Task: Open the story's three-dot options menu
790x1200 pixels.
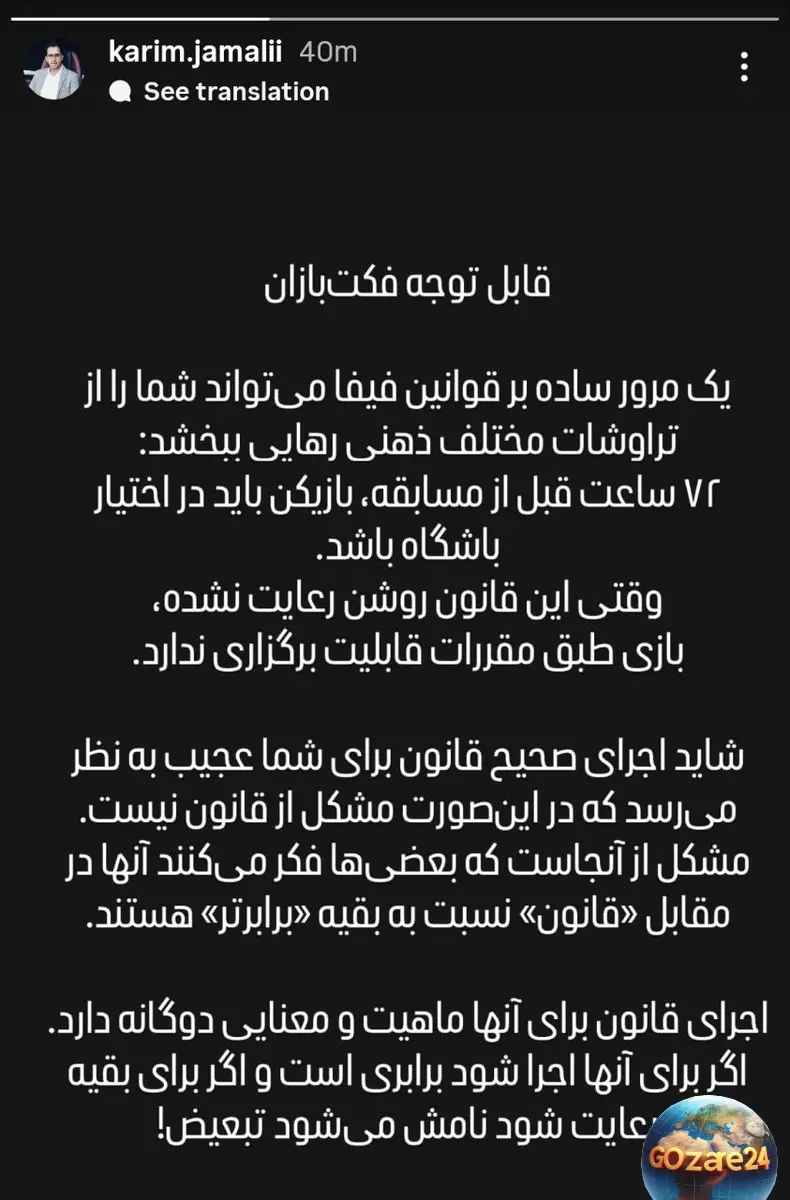Action: [744, 68]
